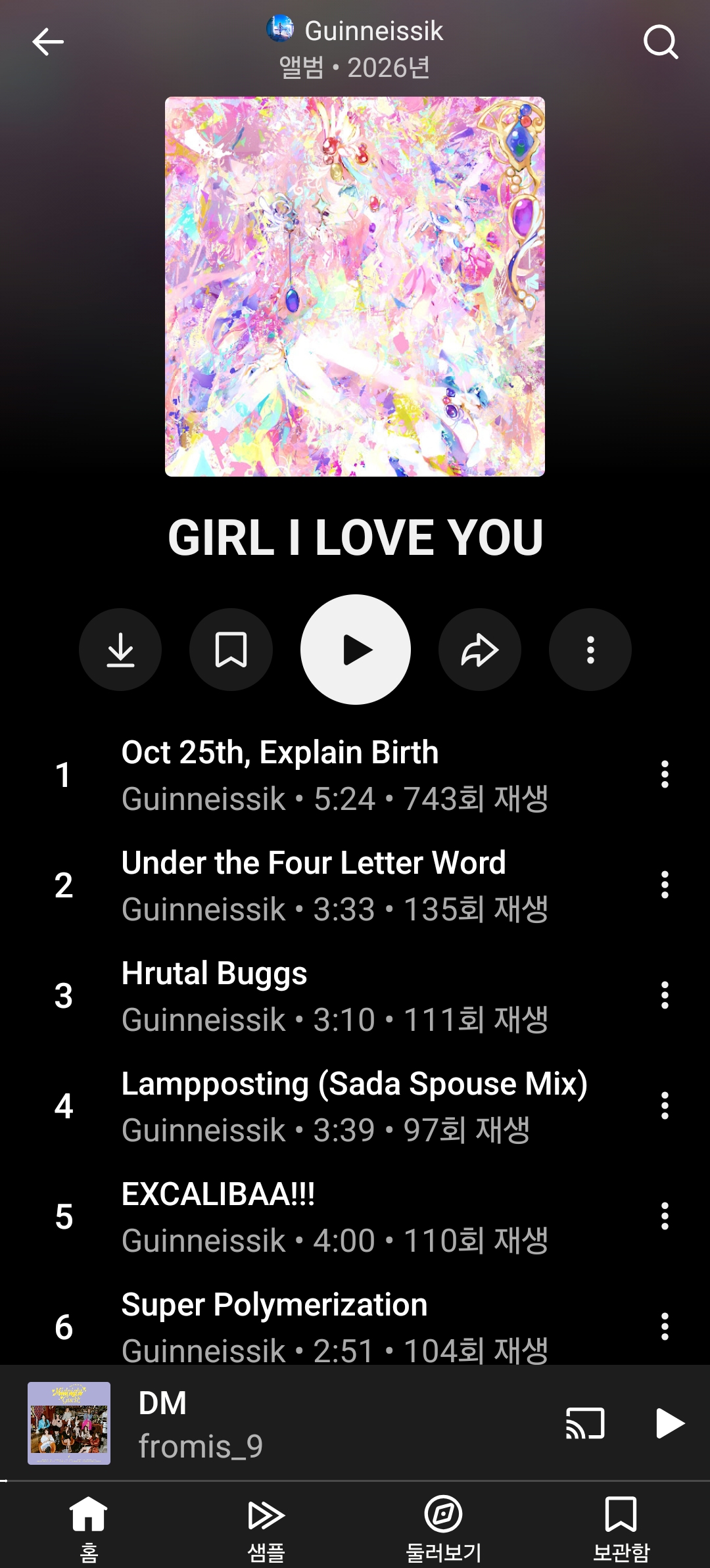Open options menu for Hrutal Buggs
Image resolution: width=710 pixels, height=1568 pixels.
click(x=666, y=997)
